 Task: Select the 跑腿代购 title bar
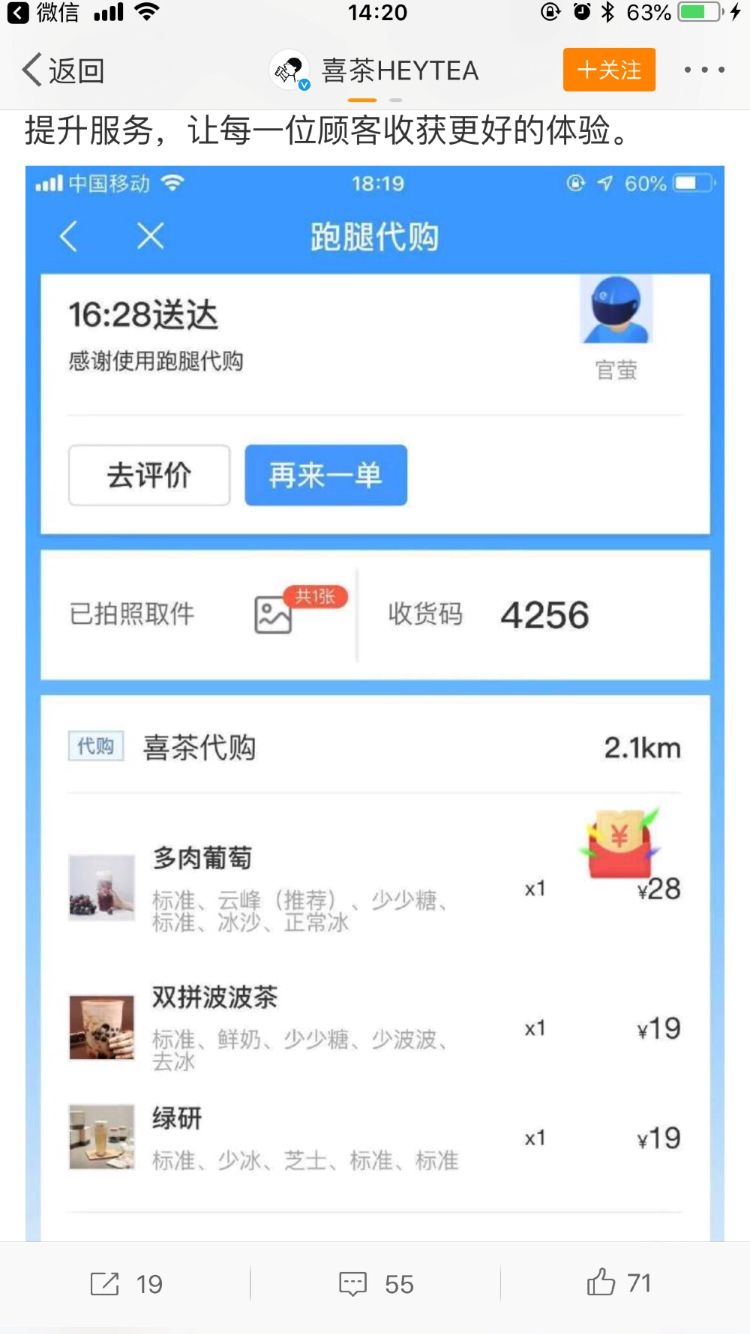375,237
